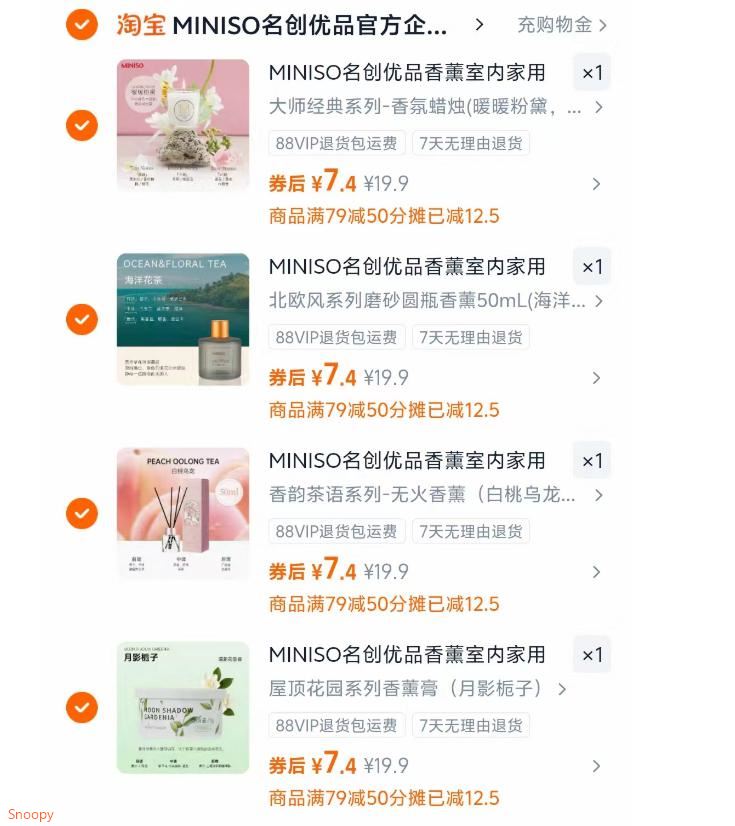This screenshot has height=826, width=735.
Task: Open the 充购物金 top-up arrow
Action: coord(605,25)
